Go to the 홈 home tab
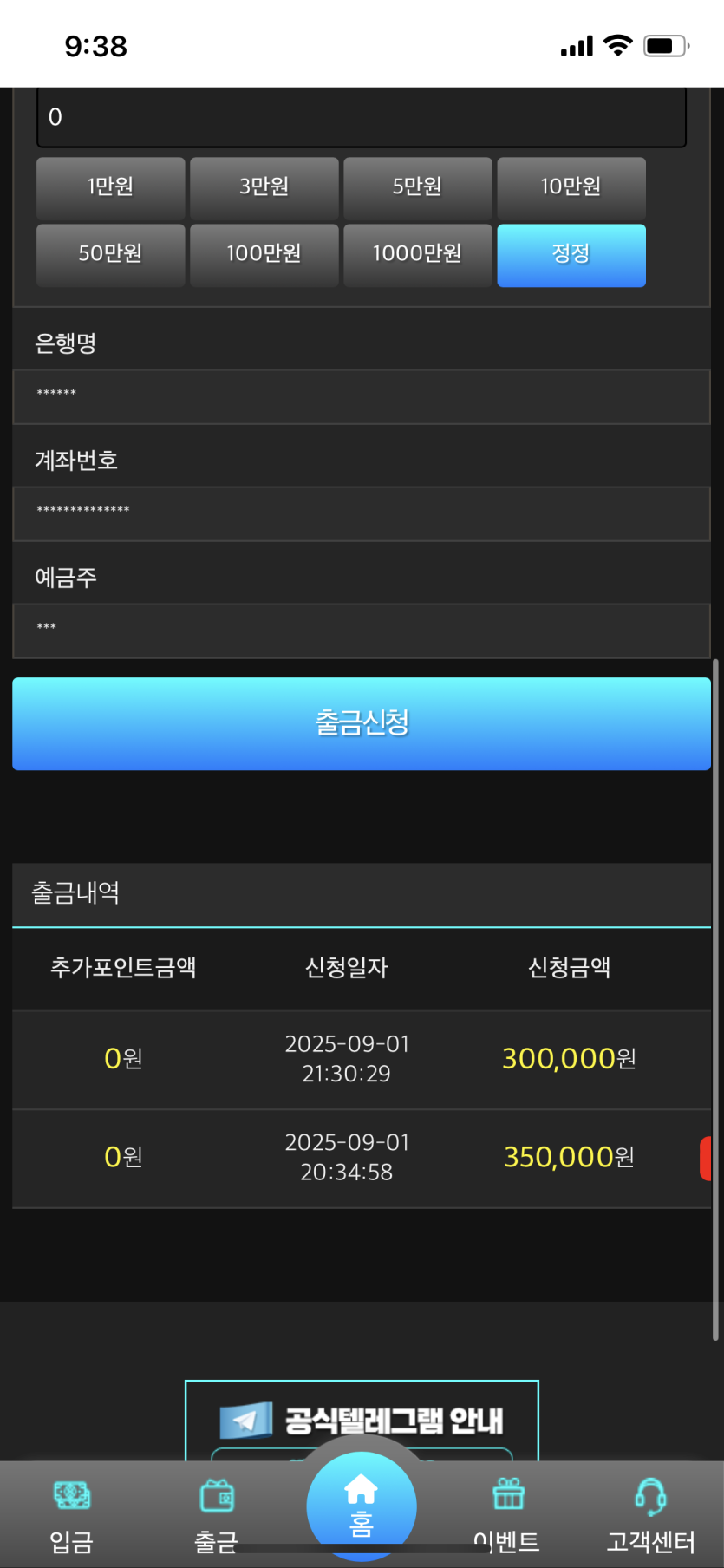 click(x=361, y=1506)
